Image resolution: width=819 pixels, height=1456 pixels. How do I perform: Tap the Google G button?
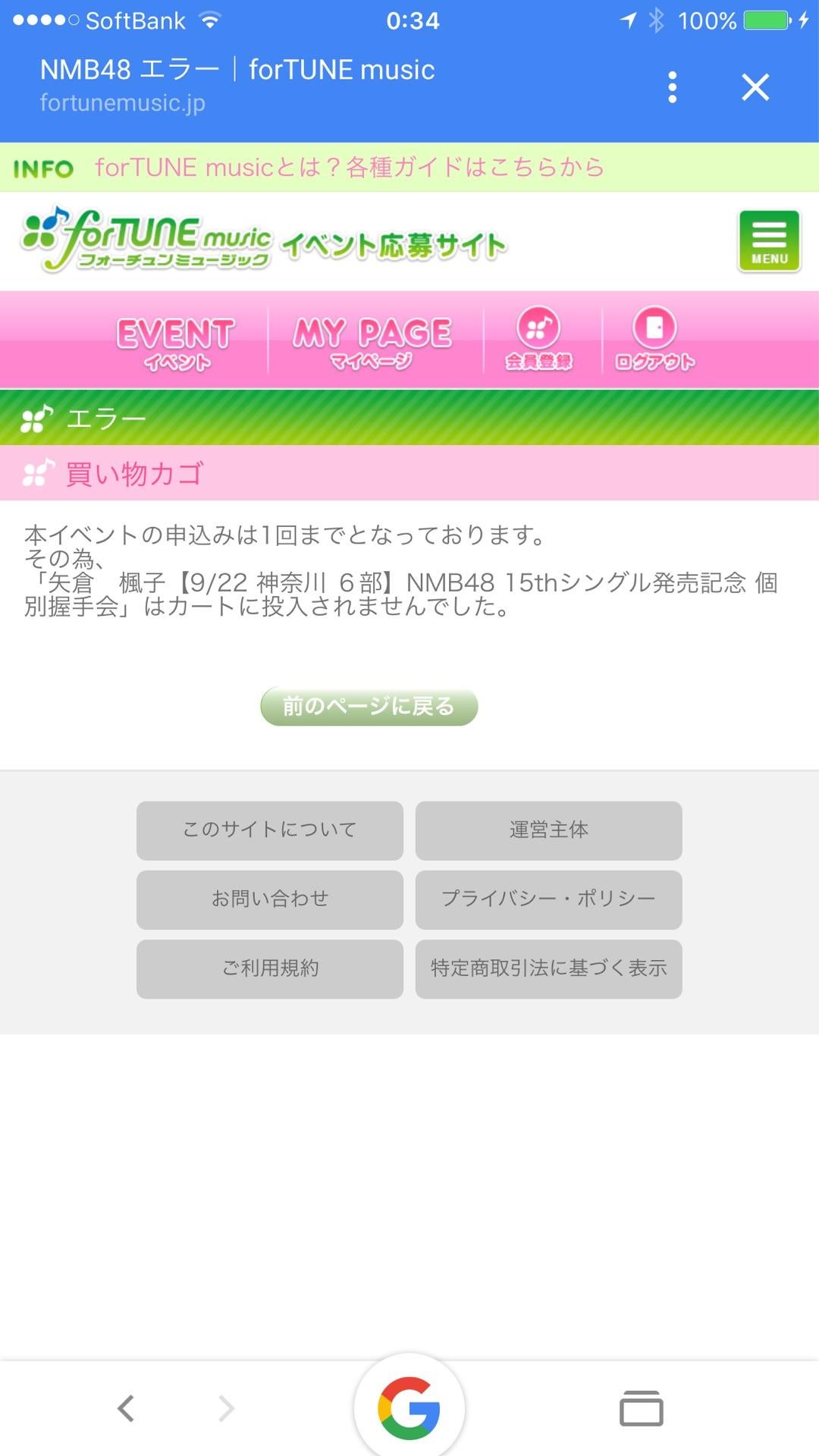409,1408
